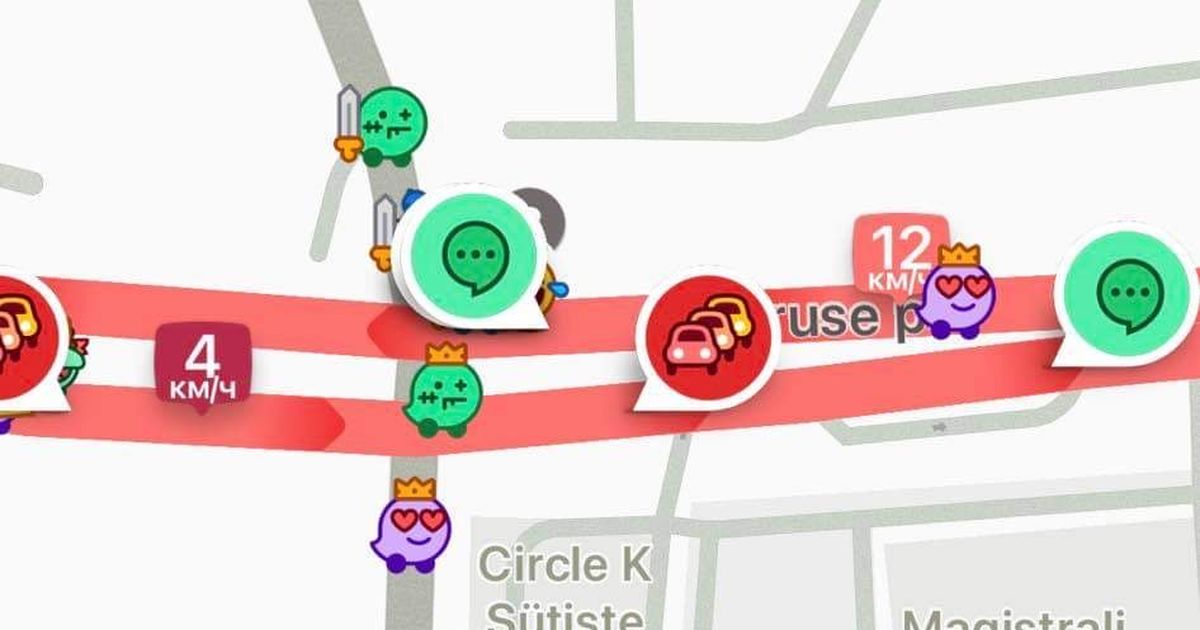Tap the purple crowned Wazer near 12 km/h

(958, 291)
